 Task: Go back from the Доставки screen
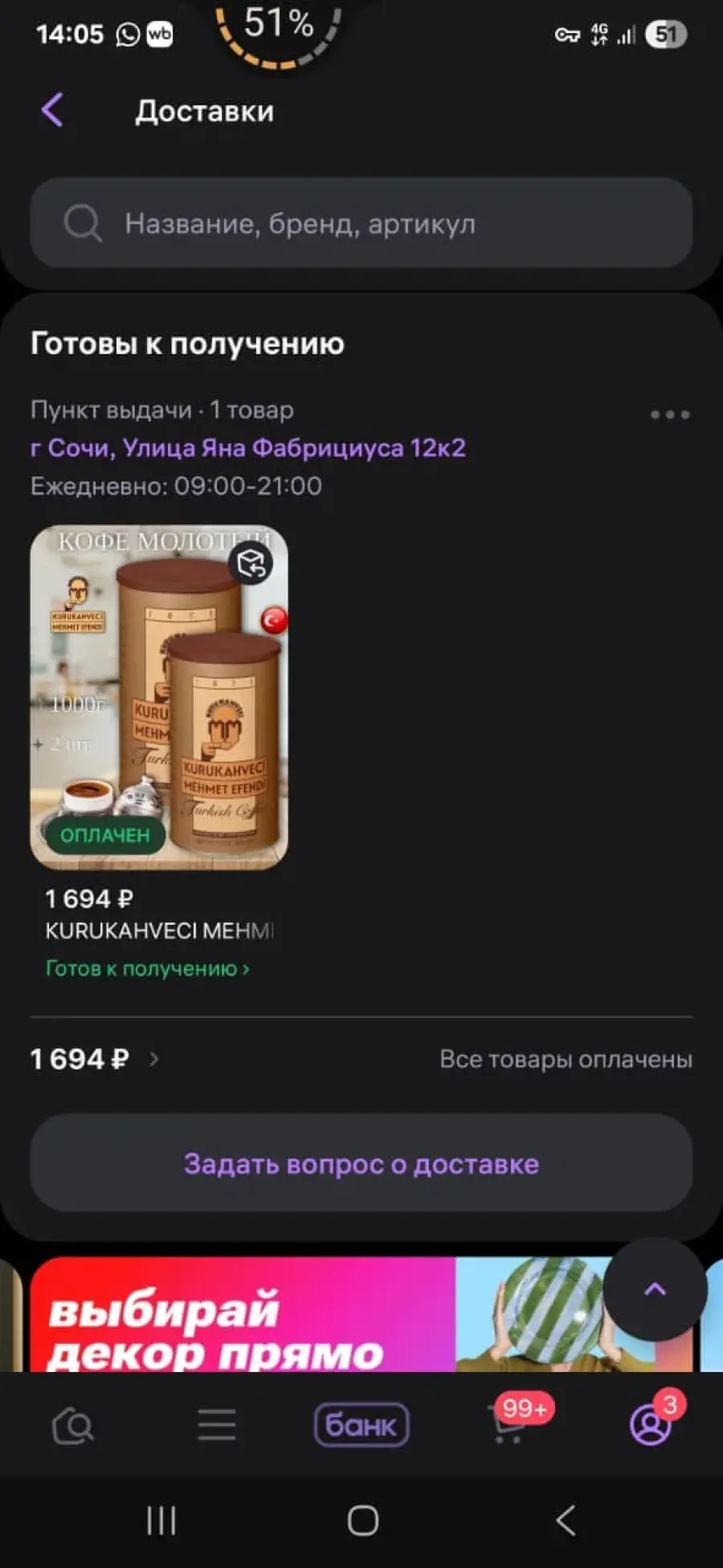coord(52,110)
